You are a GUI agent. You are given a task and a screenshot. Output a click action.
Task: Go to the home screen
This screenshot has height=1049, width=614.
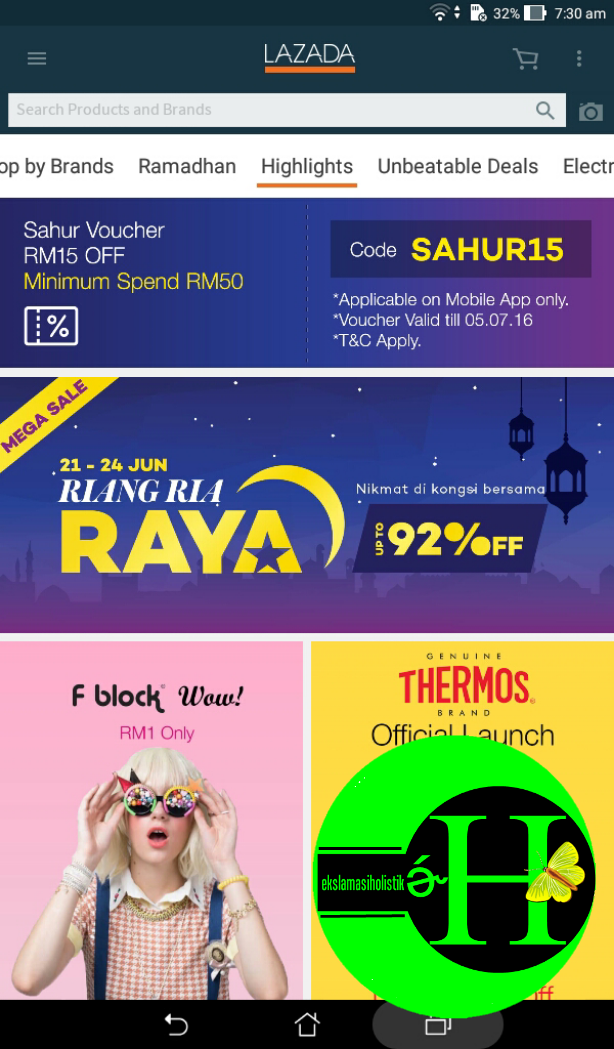(307, 1024)
